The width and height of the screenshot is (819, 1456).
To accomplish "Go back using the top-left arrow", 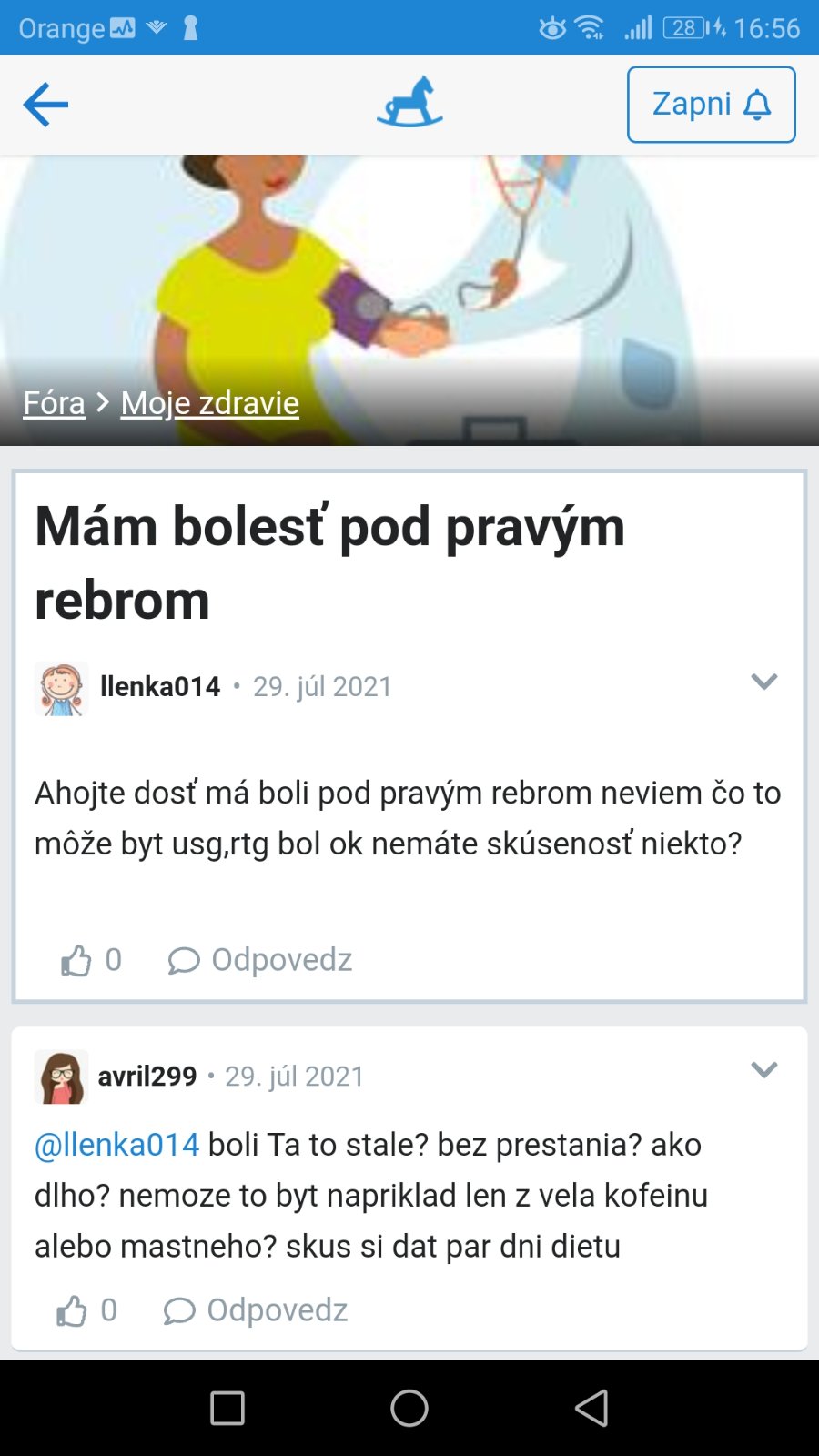I will (45, 105).
